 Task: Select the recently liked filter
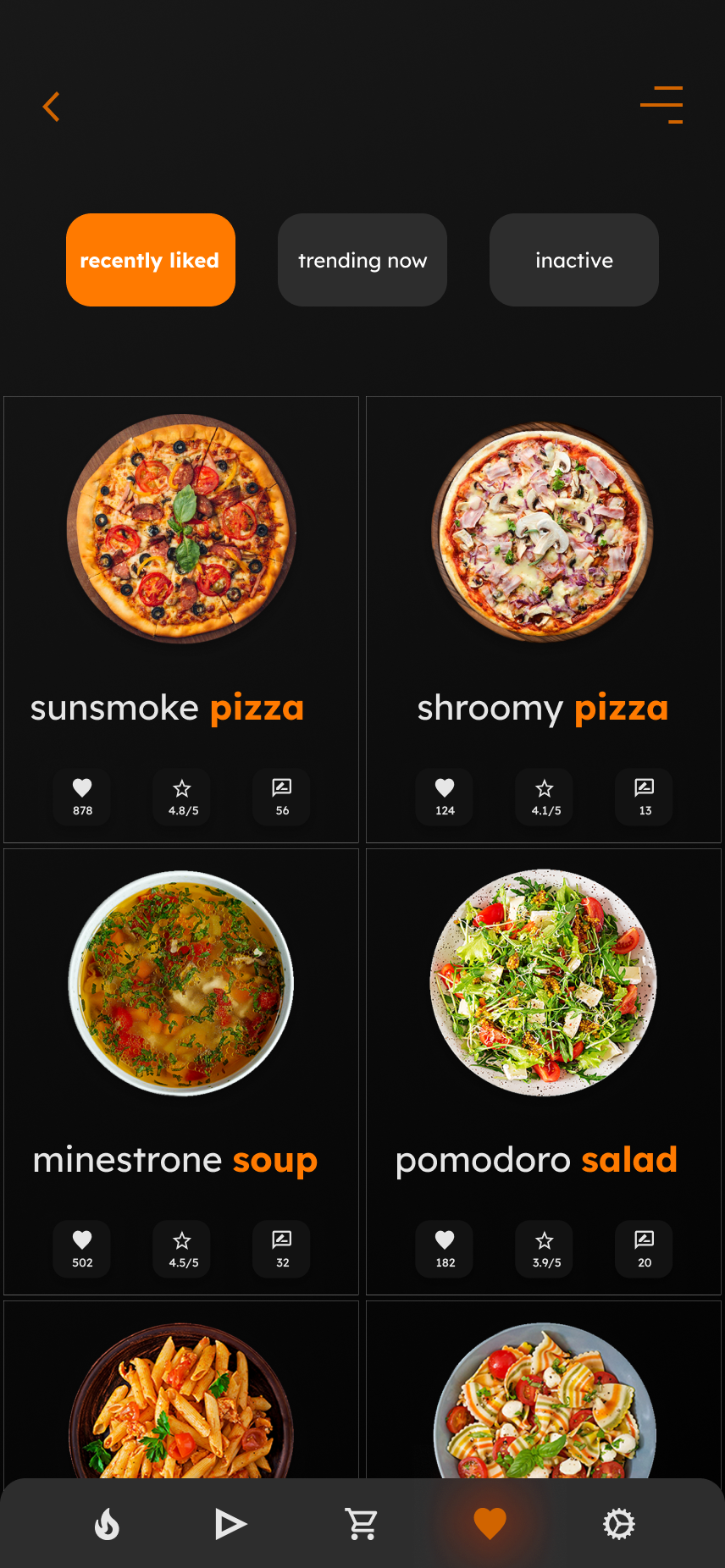[x=151, y=260]
